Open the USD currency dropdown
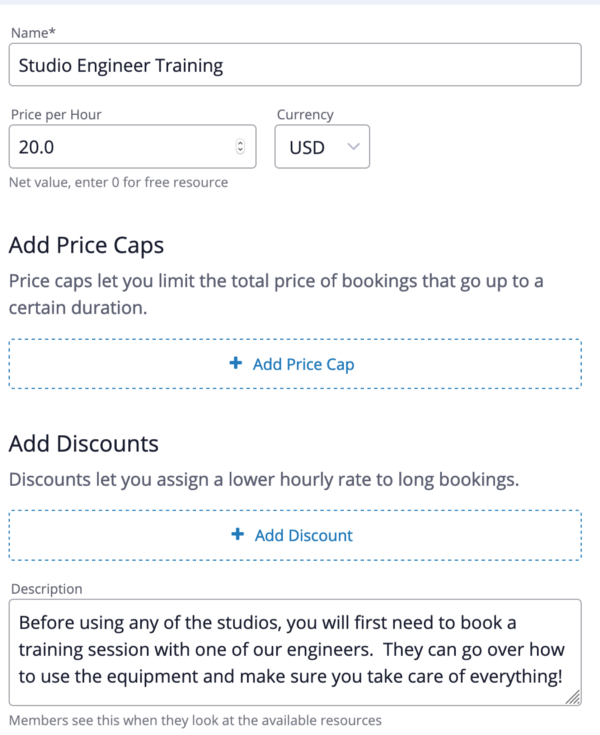The height and width of the screenshot is (735, 600). (322, 147)
